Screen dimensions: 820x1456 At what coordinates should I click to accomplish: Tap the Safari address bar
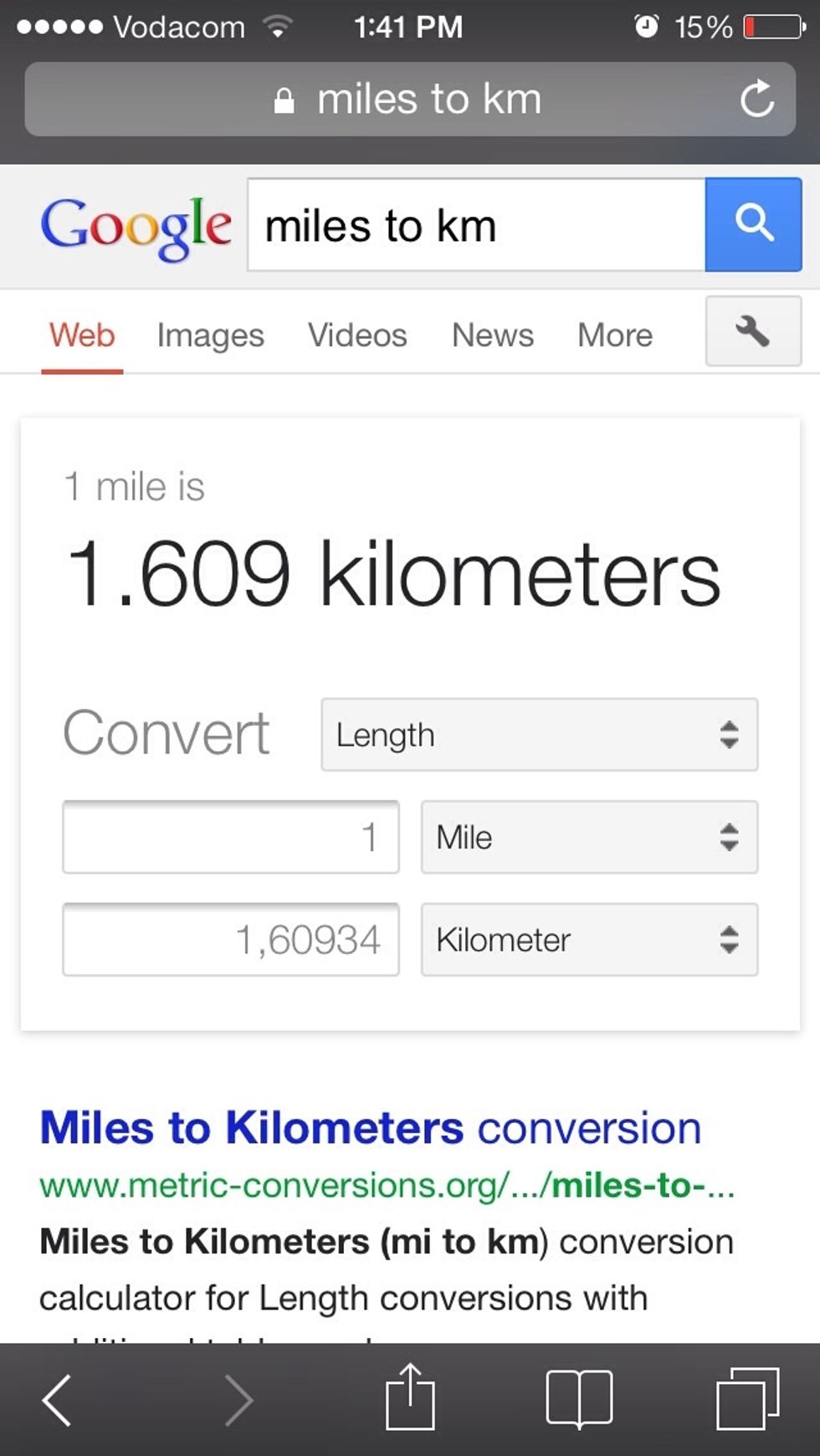[x=408, y=100]
